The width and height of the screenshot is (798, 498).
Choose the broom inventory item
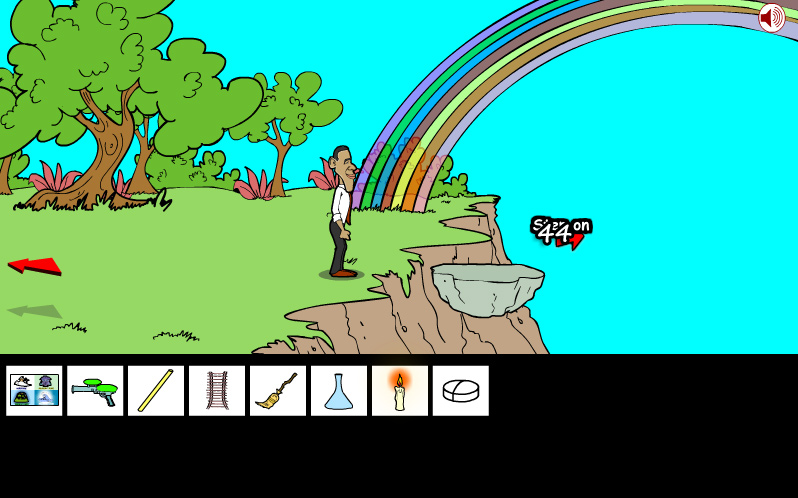pos(278,391)
